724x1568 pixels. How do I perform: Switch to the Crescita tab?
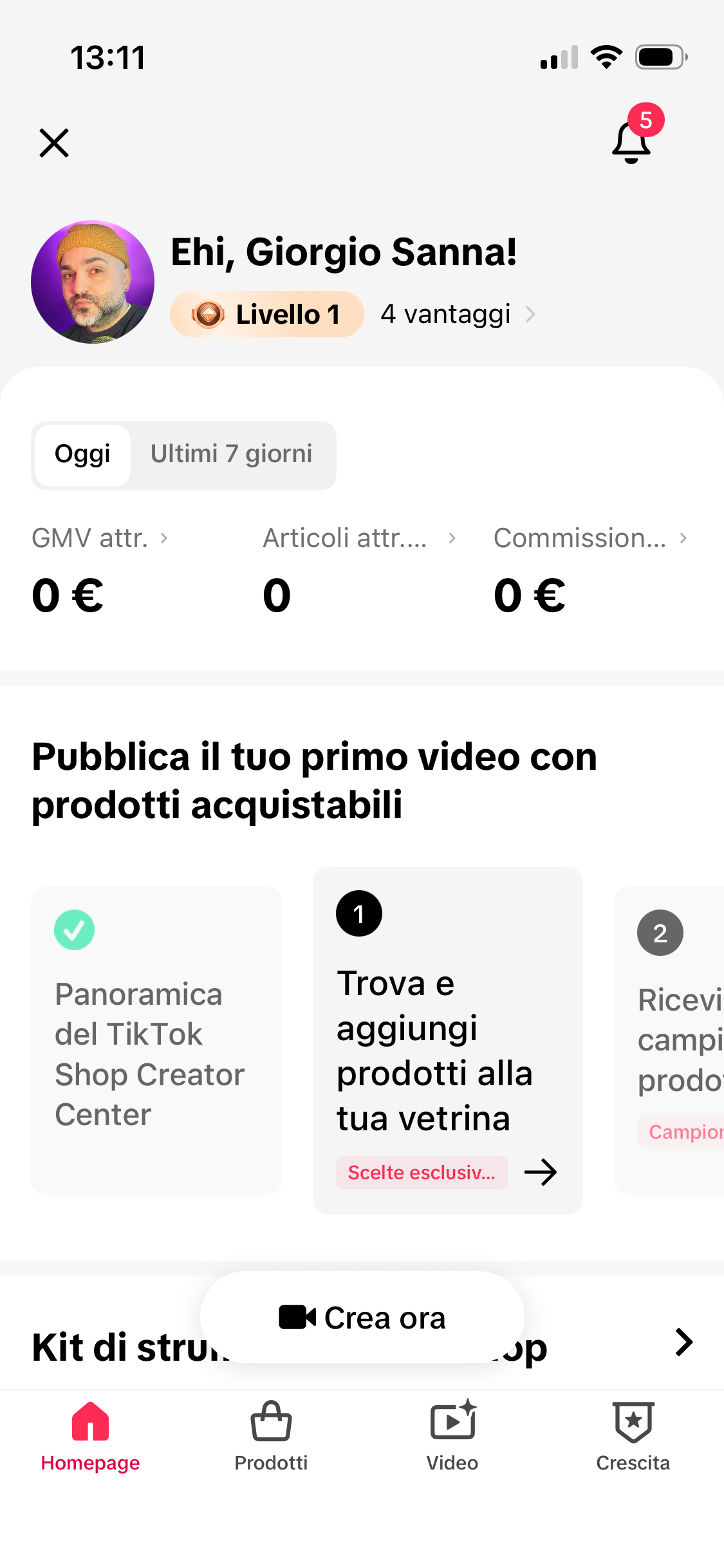pyautogui.click(x=633, y=1437)
